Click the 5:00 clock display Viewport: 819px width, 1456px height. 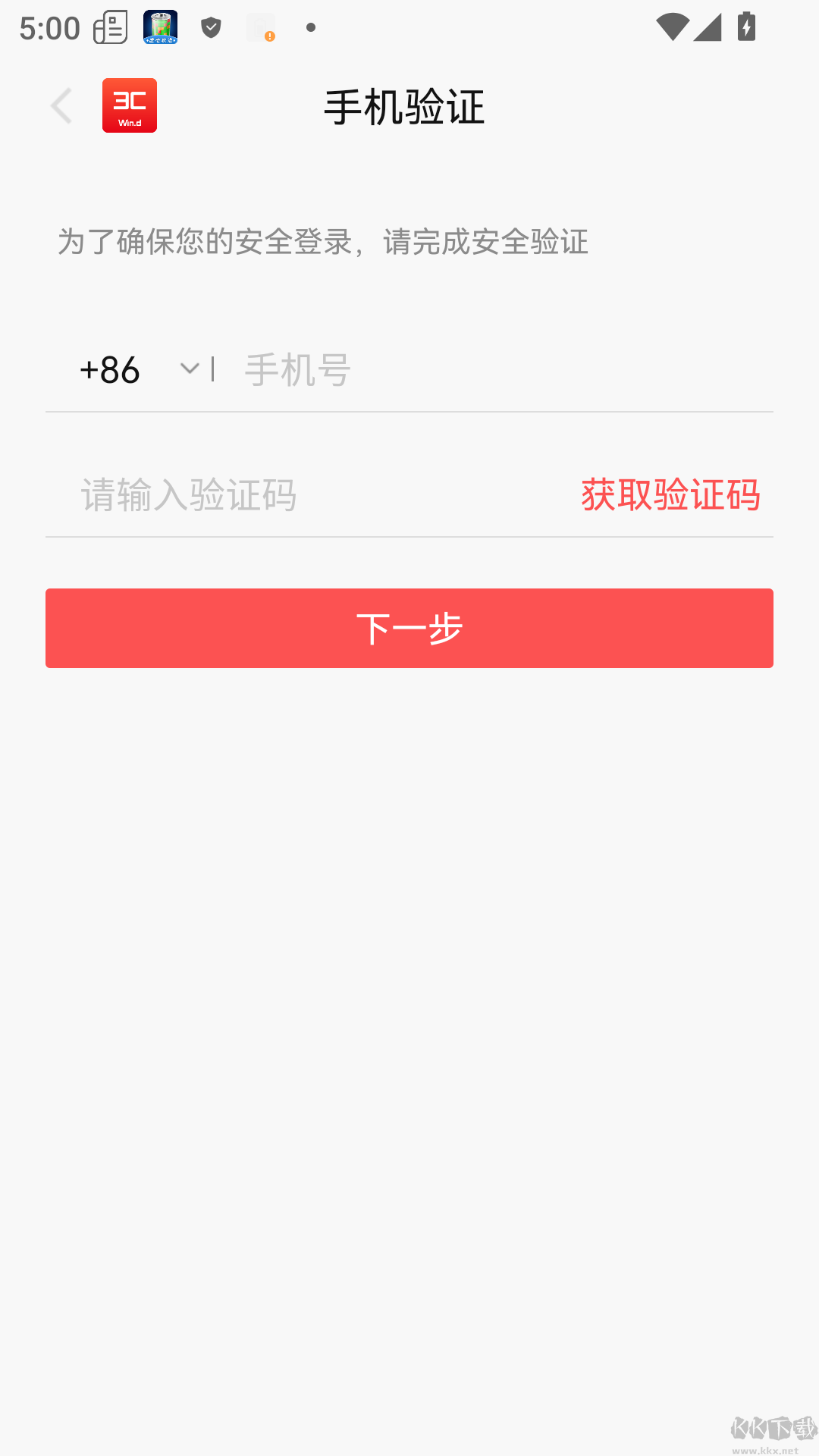pos(49,27)
